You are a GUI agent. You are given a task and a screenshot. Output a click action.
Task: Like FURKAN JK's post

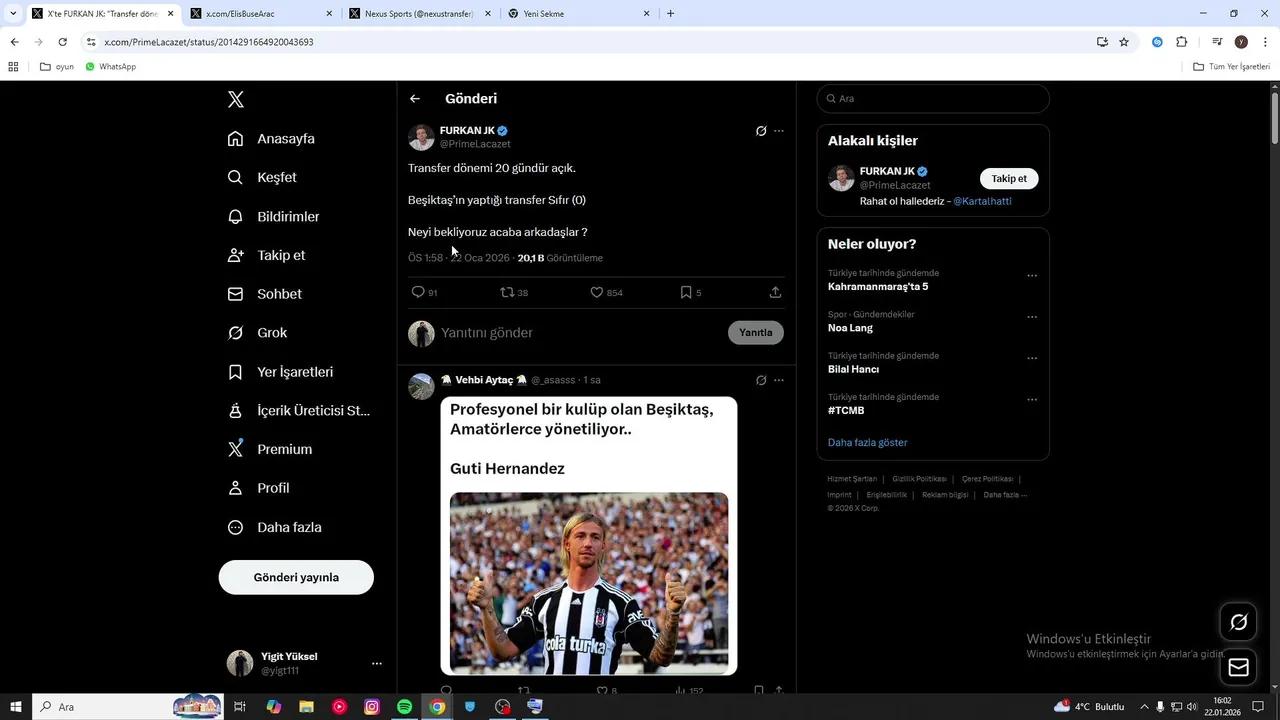(597, 292)
